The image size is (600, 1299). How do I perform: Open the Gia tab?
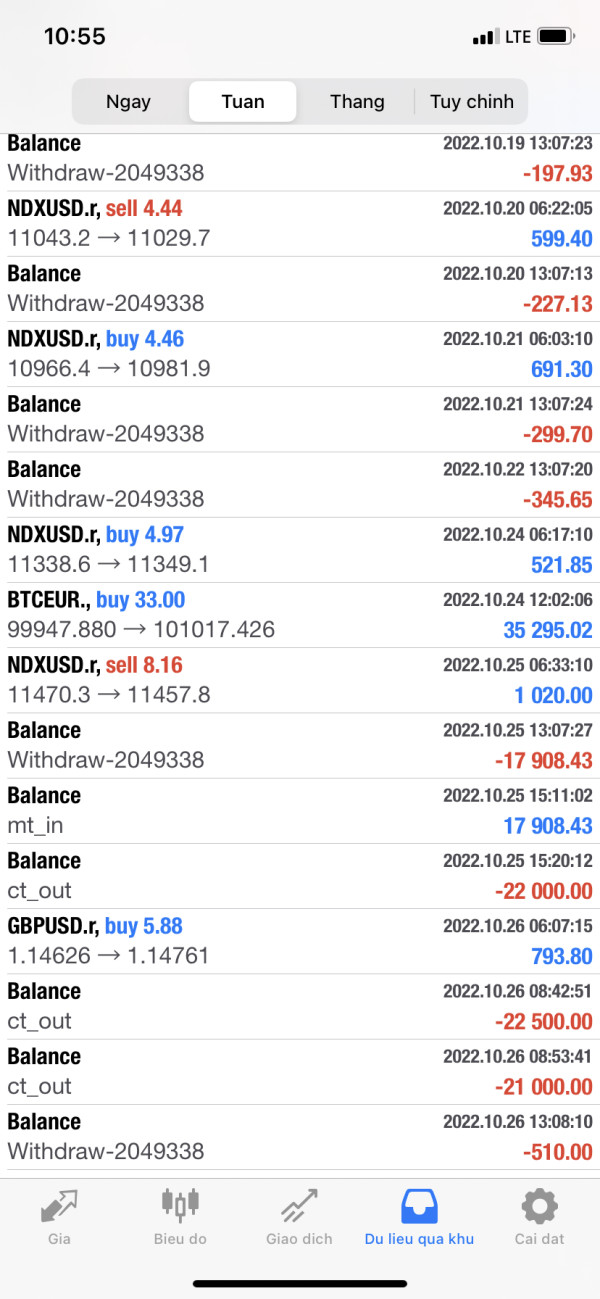point(60,1216)
